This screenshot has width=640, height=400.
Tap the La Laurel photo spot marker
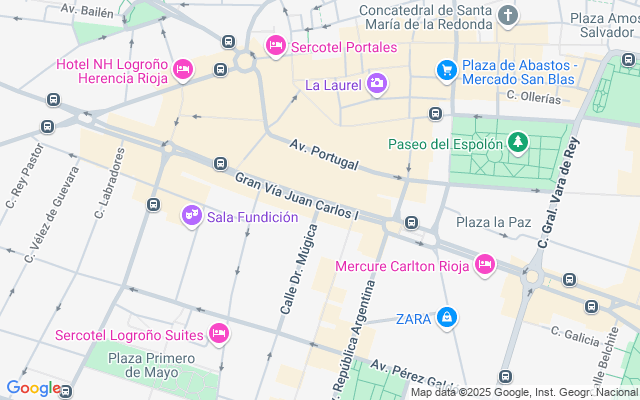tap(377, 83)
